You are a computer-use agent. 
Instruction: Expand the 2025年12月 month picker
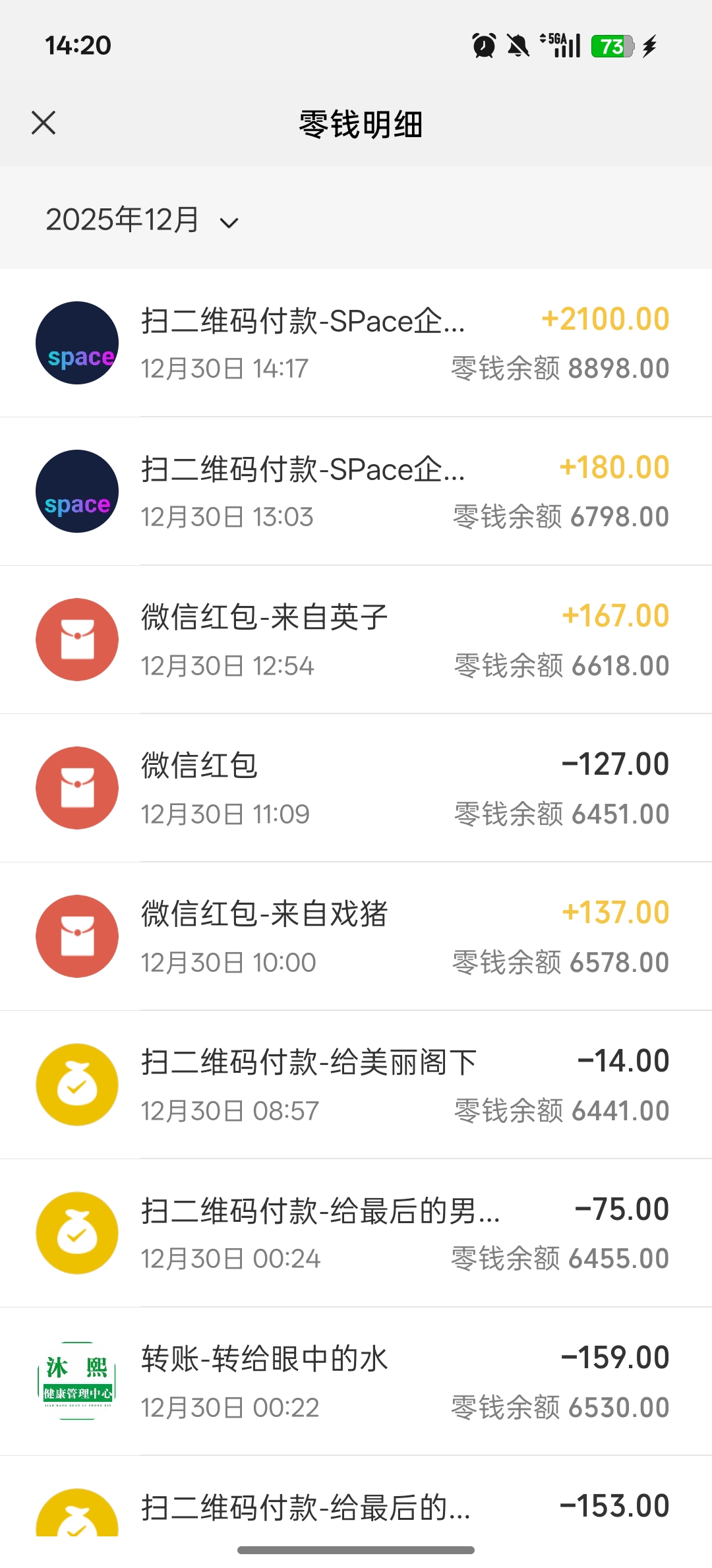click(x=142, y=220)
